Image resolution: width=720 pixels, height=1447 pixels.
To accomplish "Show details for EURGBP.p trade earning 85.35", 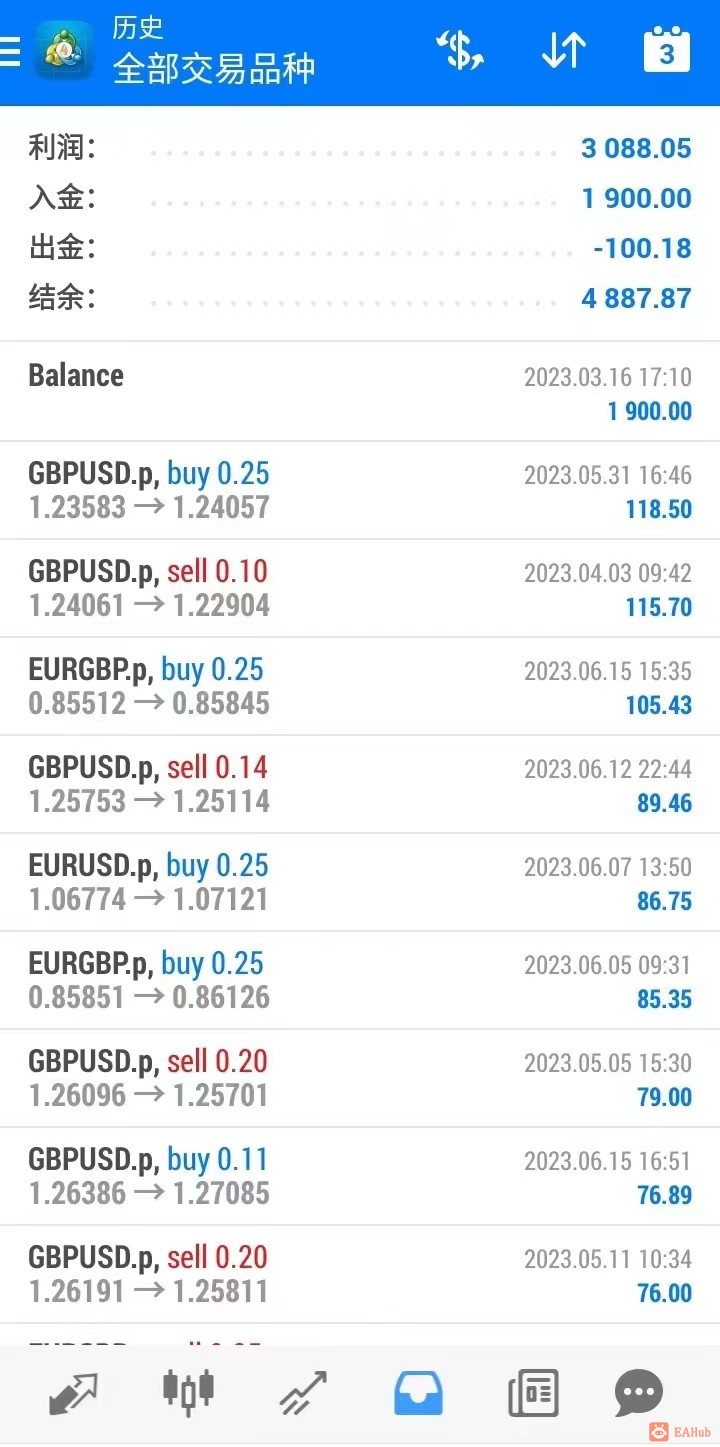I will pos(360,980).
